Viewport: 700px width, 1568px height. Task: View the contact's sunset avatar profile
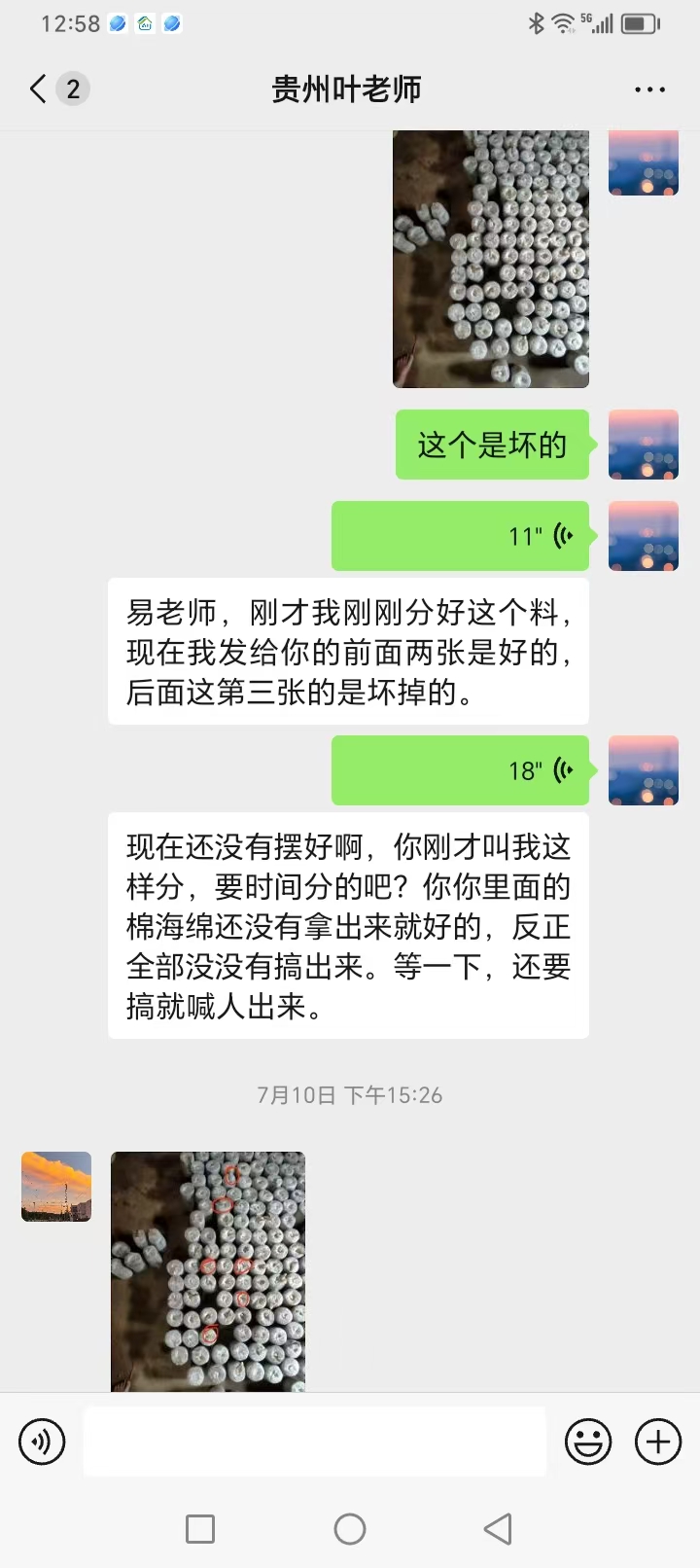pos(56,1187)
